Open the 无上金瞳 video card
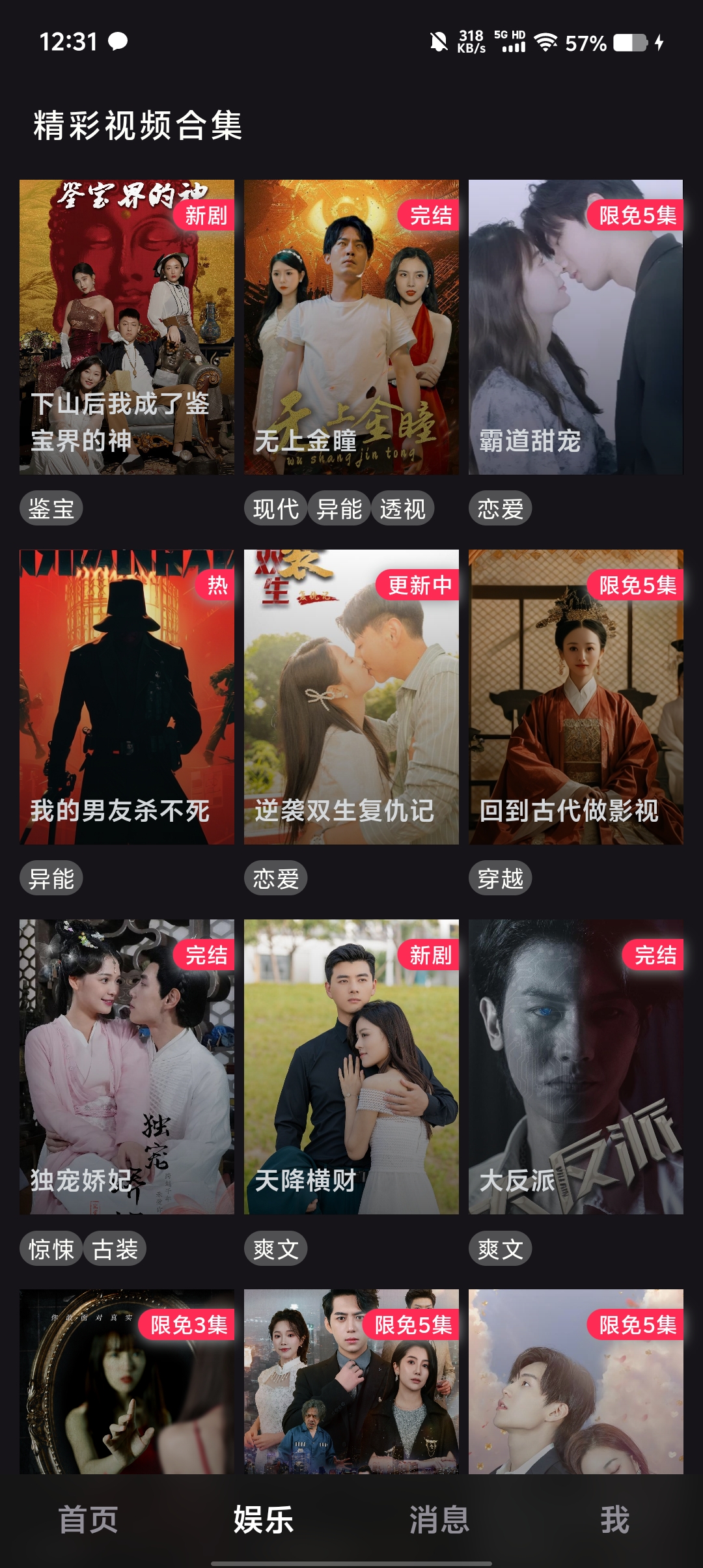703x1568 pixels. pos(351,327)
